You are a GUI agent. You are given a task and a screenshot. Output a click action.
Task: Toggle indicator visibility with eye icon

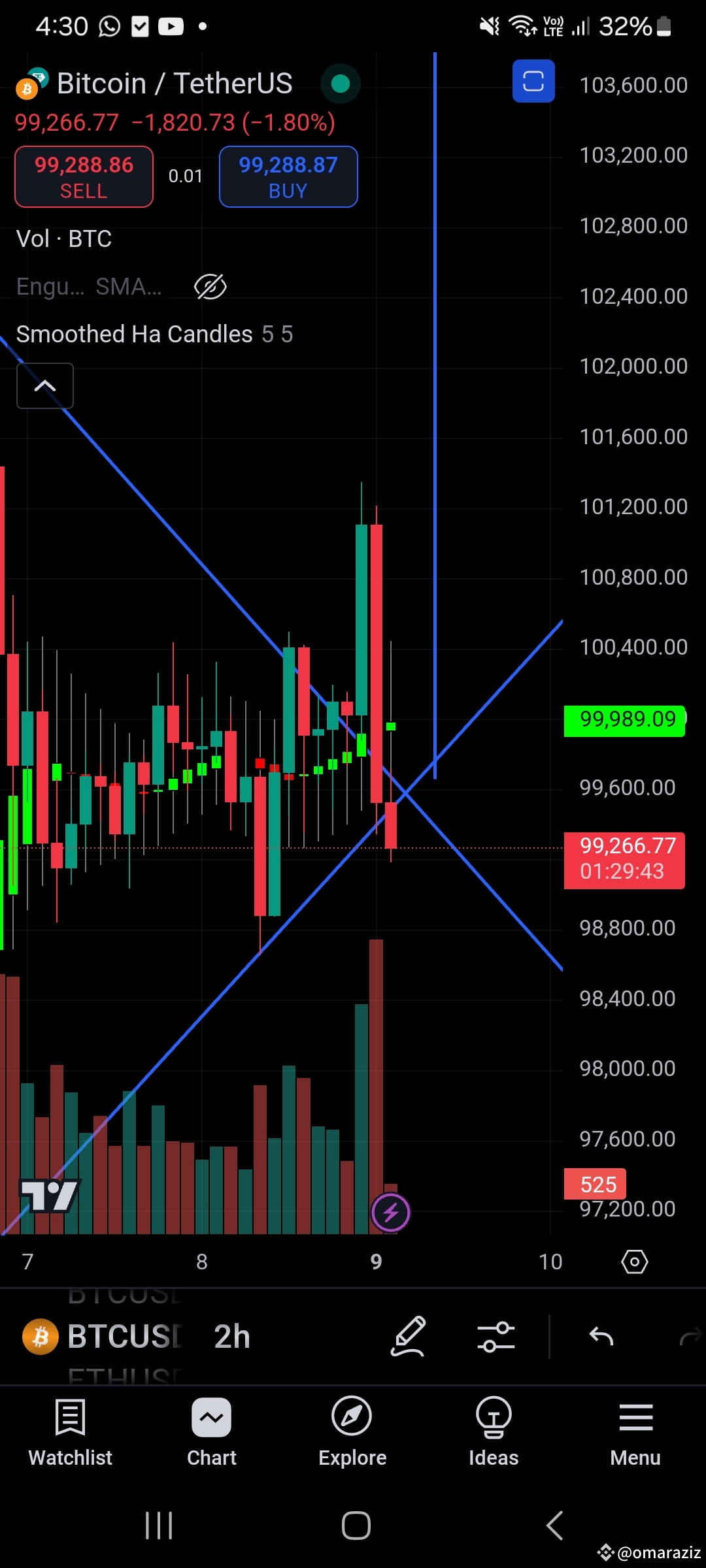[210, 286]
